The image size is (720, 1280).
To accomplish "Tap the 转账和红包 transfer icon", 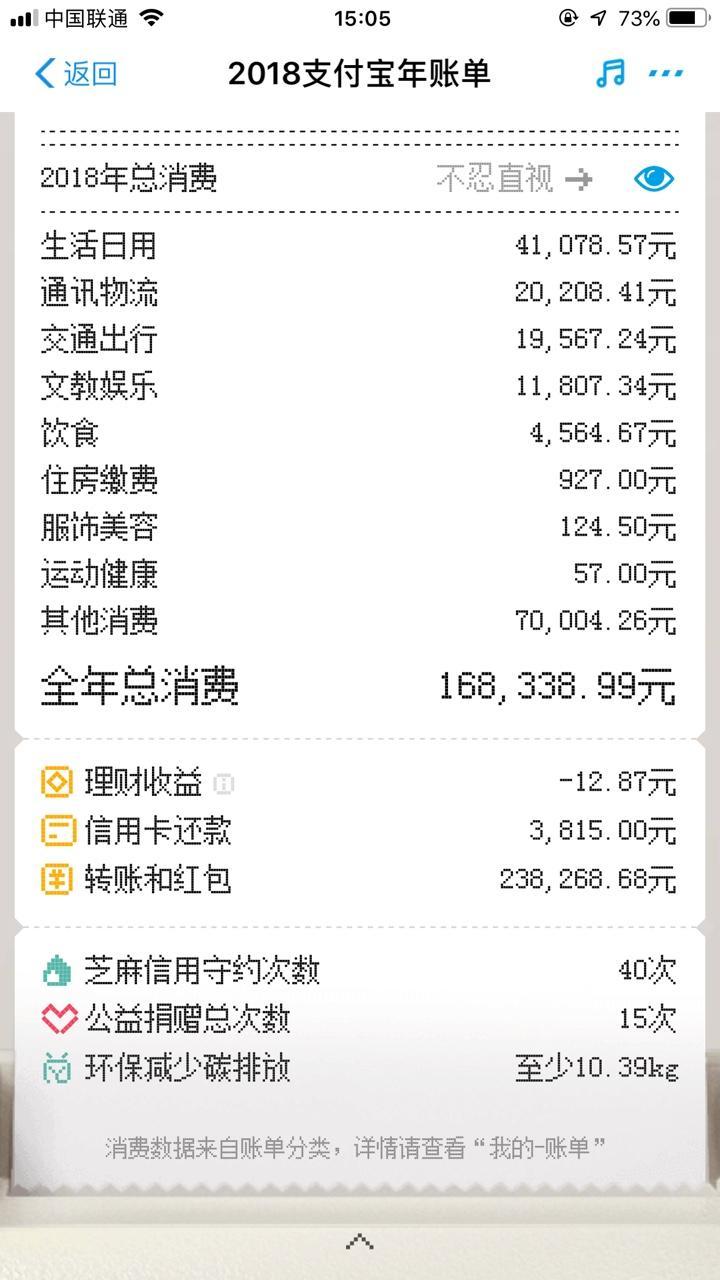I will (57, 878).
